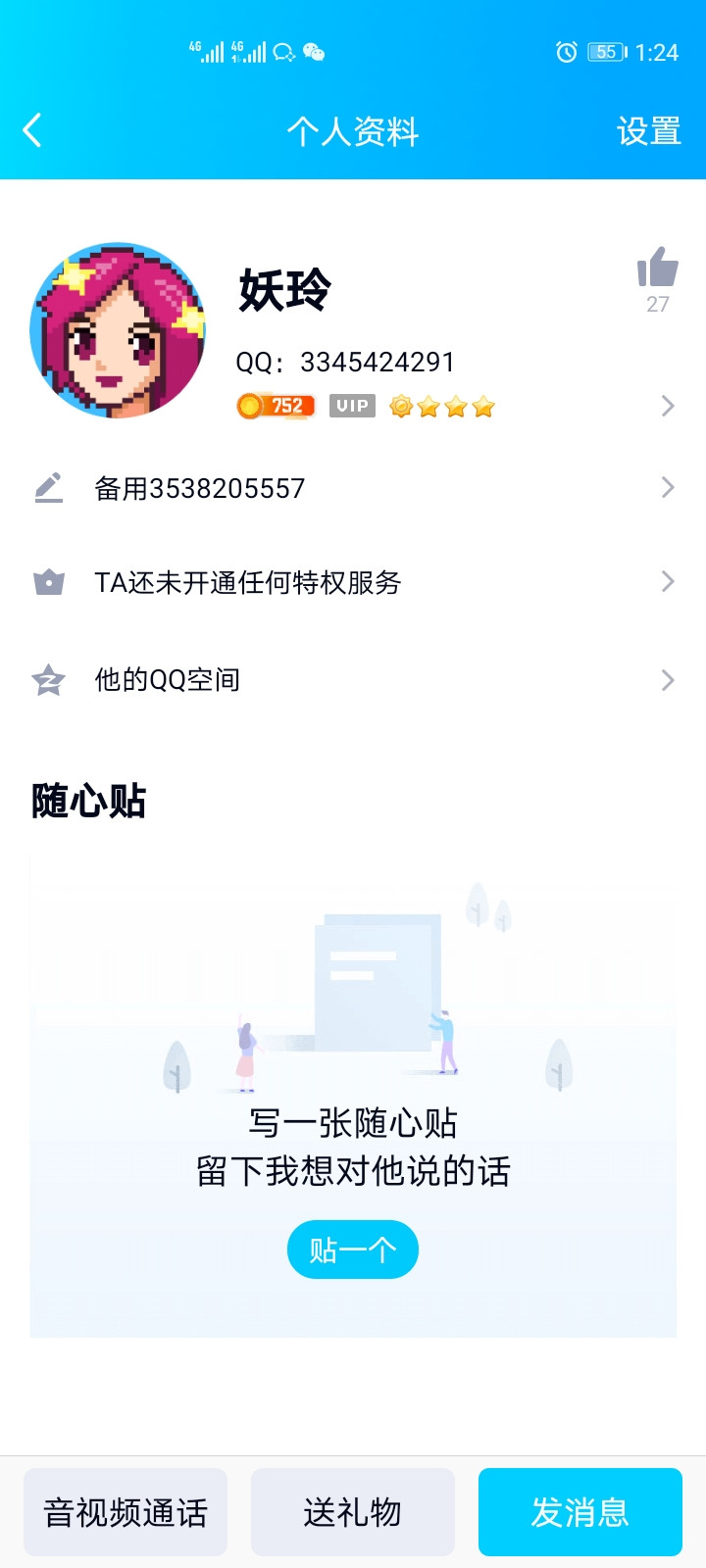Tap the sun-and-stars level icons

441,406
